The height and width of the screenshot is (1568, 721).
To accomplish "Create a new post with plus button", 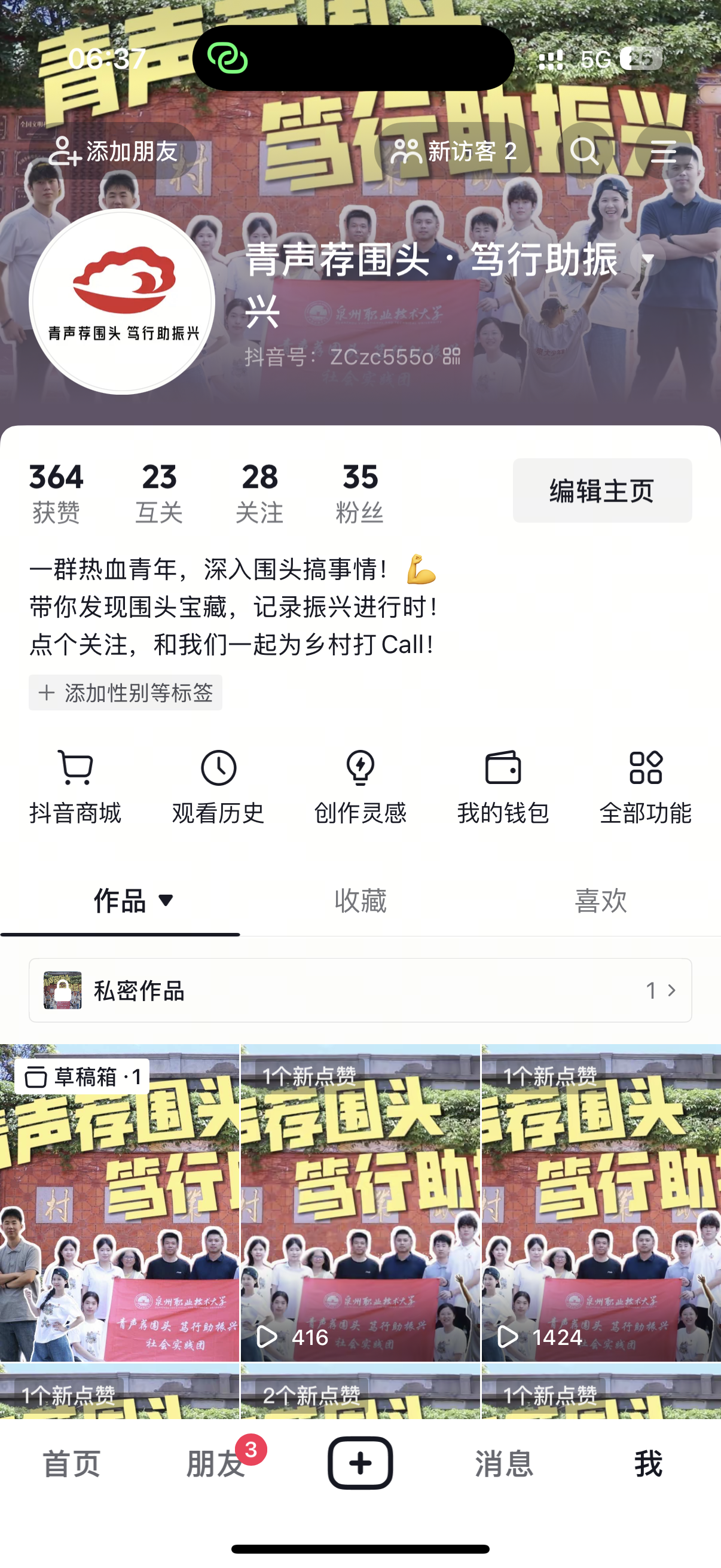I will 360,1463.
